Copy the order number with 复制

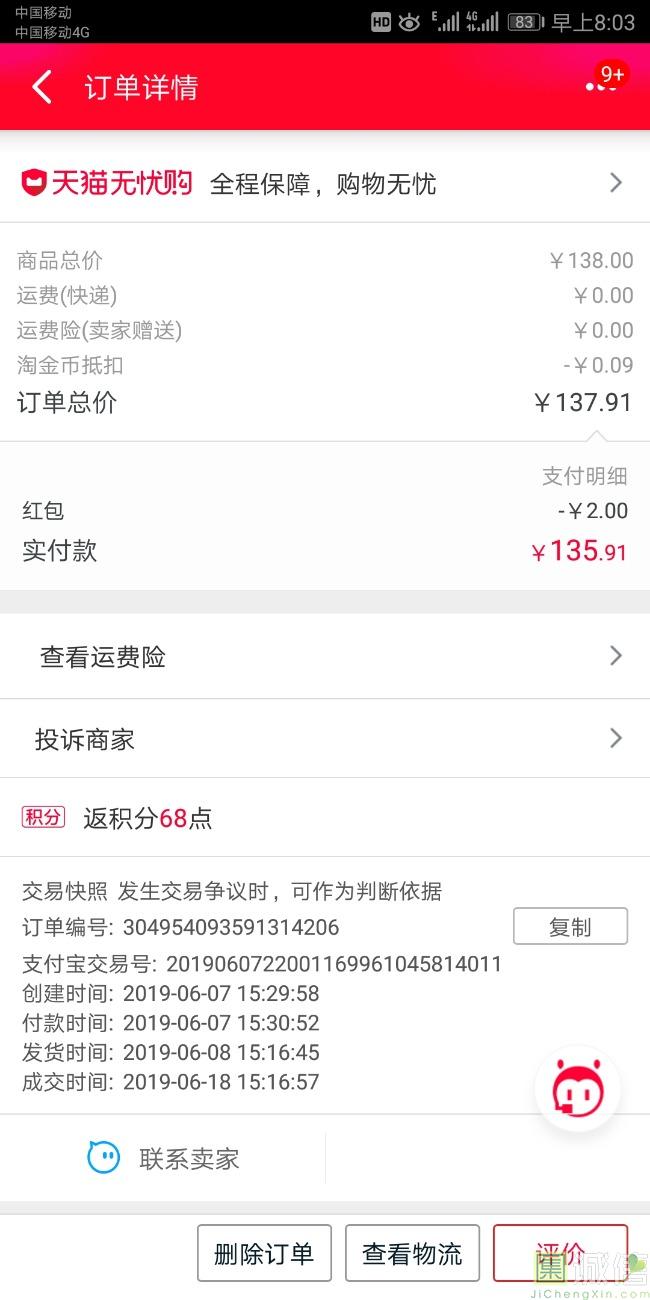pos(570,926)
